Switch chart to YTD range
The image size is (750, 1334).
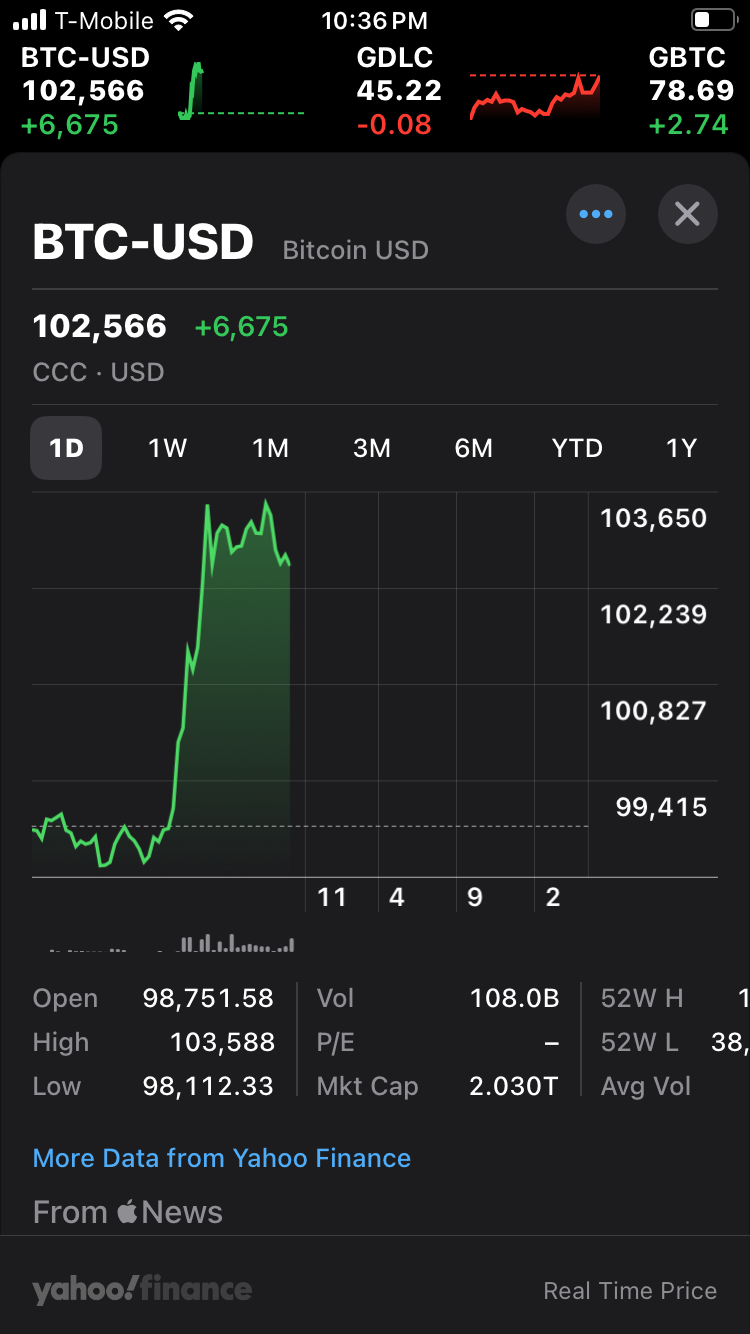coord(577,448)
